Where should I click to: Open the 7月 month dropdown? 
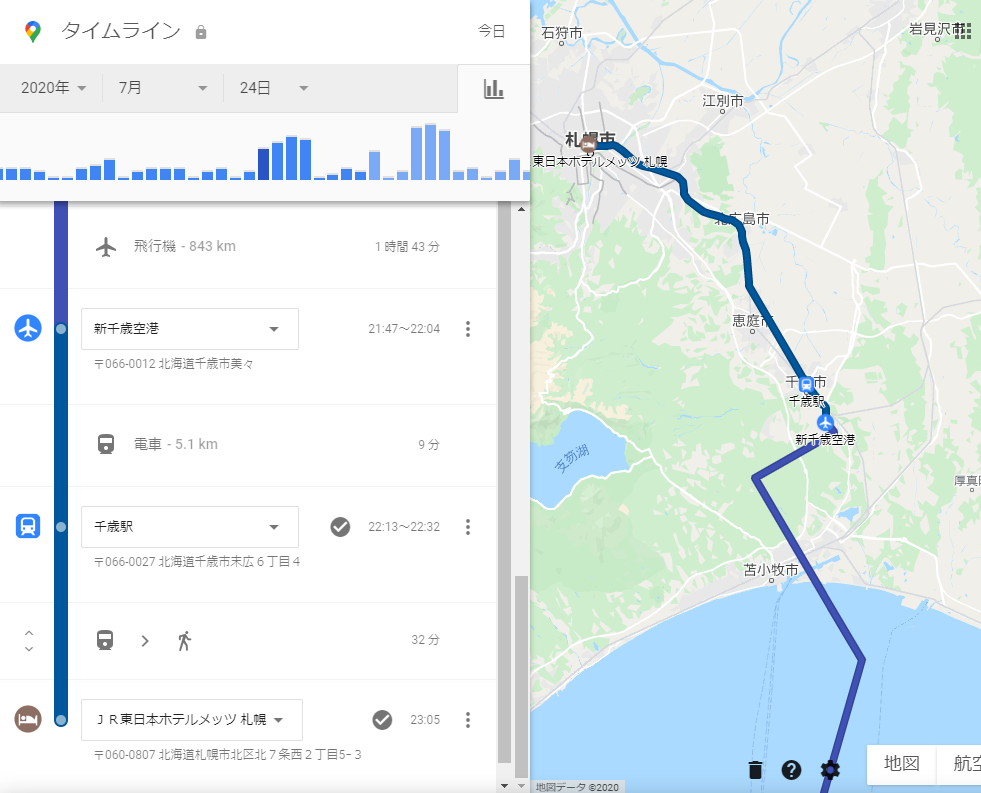click(163, 88)
